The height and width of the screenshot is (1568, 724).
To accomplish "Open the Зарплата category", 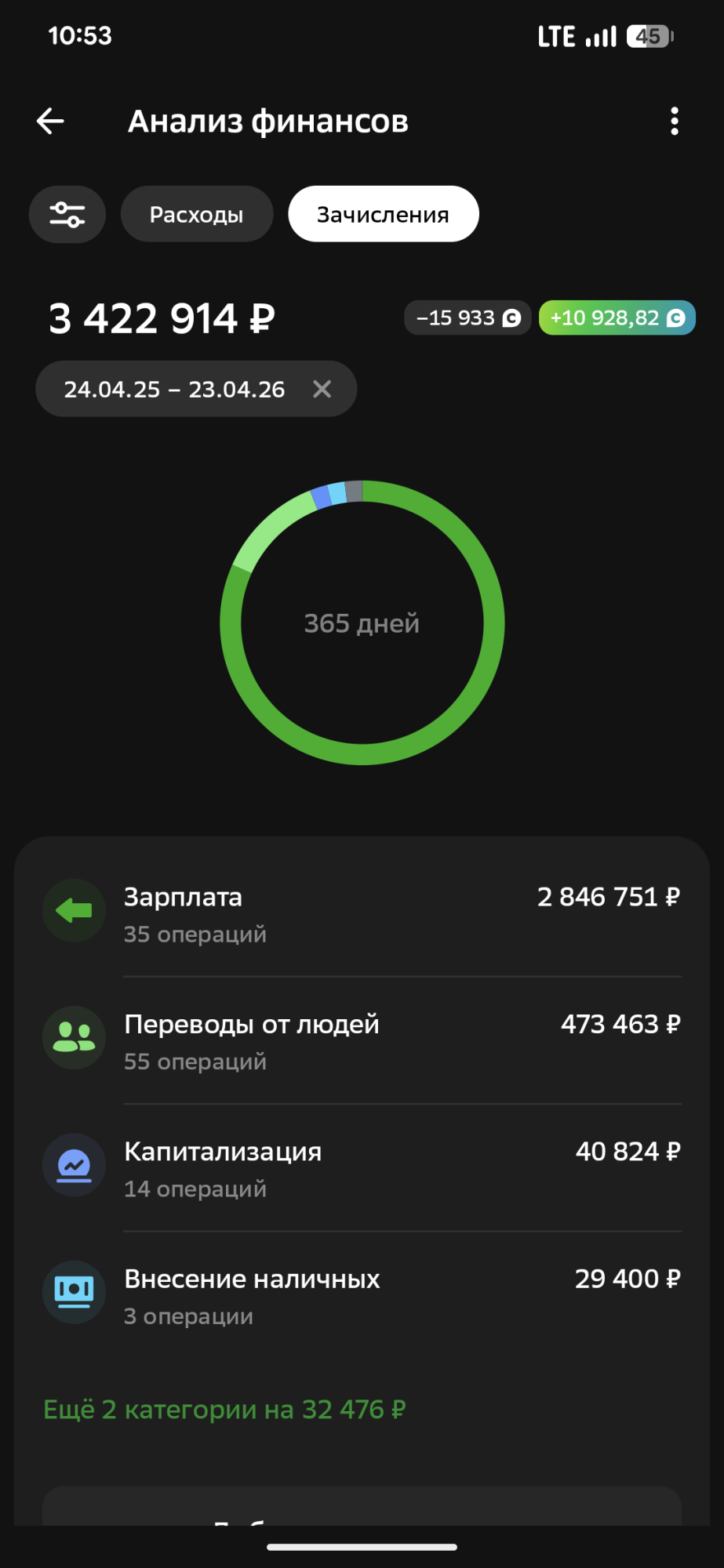I will 362,914.
